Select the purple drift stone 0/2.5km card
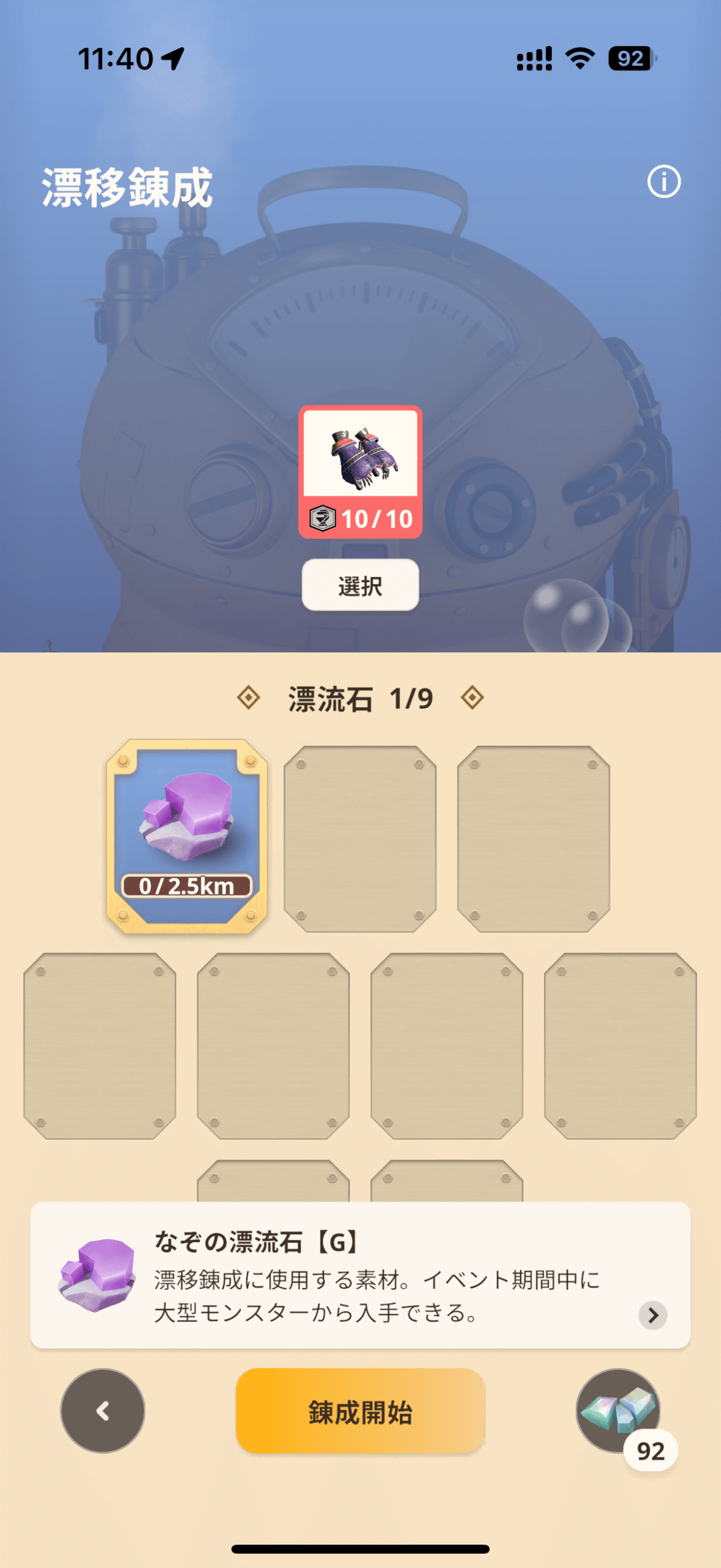721x1568 pixels. [x=187, y=837]
